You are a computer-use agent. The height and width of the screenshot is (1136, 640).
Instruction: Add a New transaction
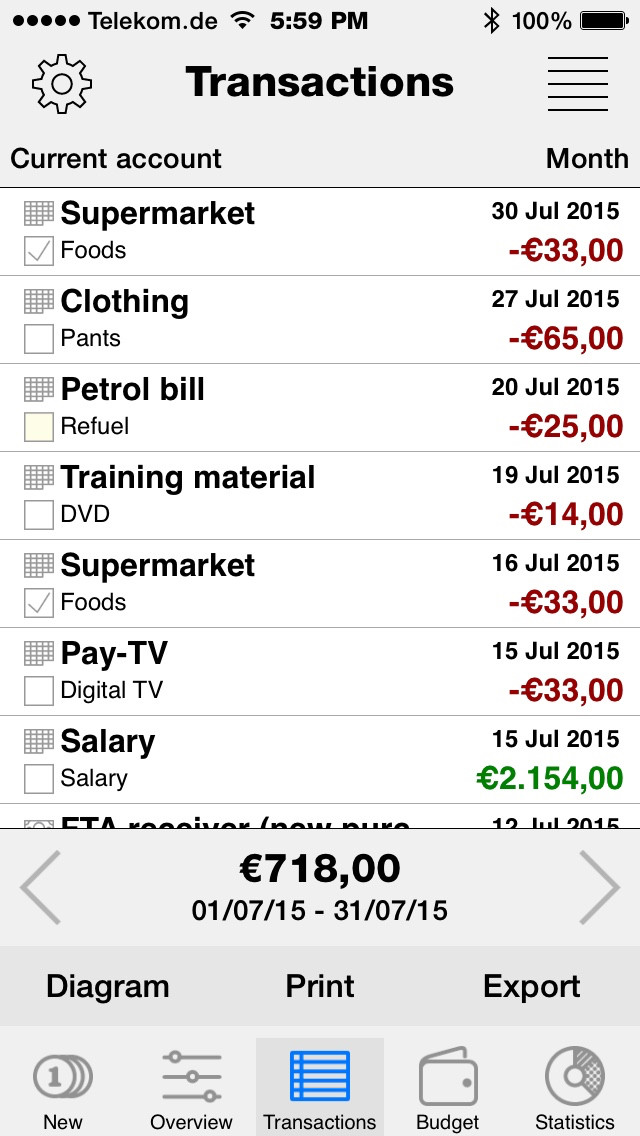[x=63, y=1087]
